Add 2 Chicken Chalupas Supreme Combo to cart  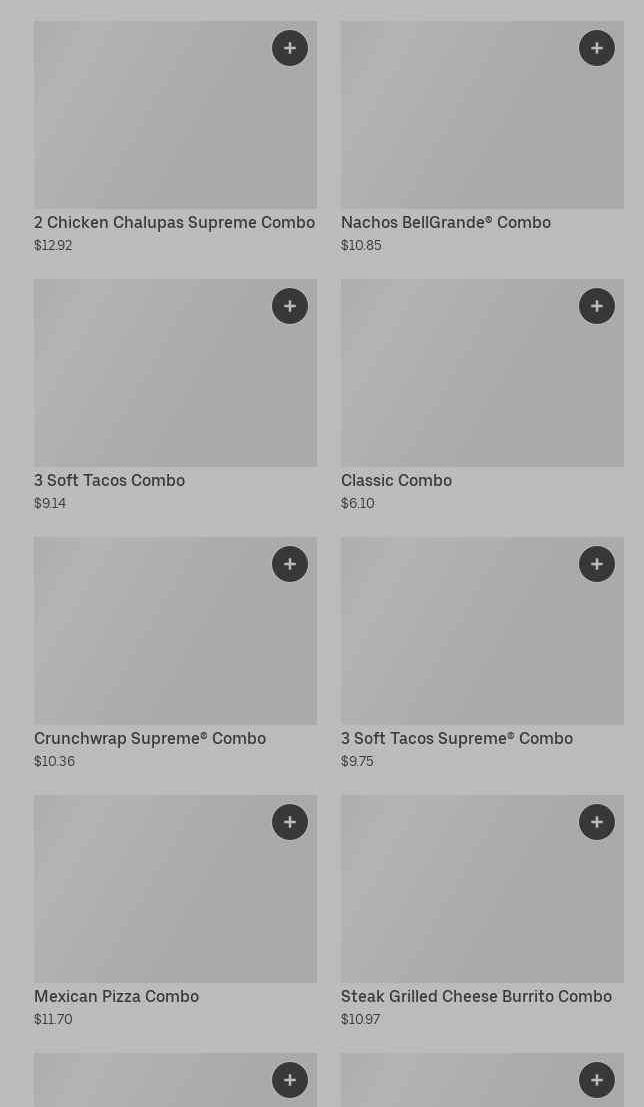(290, 48)
